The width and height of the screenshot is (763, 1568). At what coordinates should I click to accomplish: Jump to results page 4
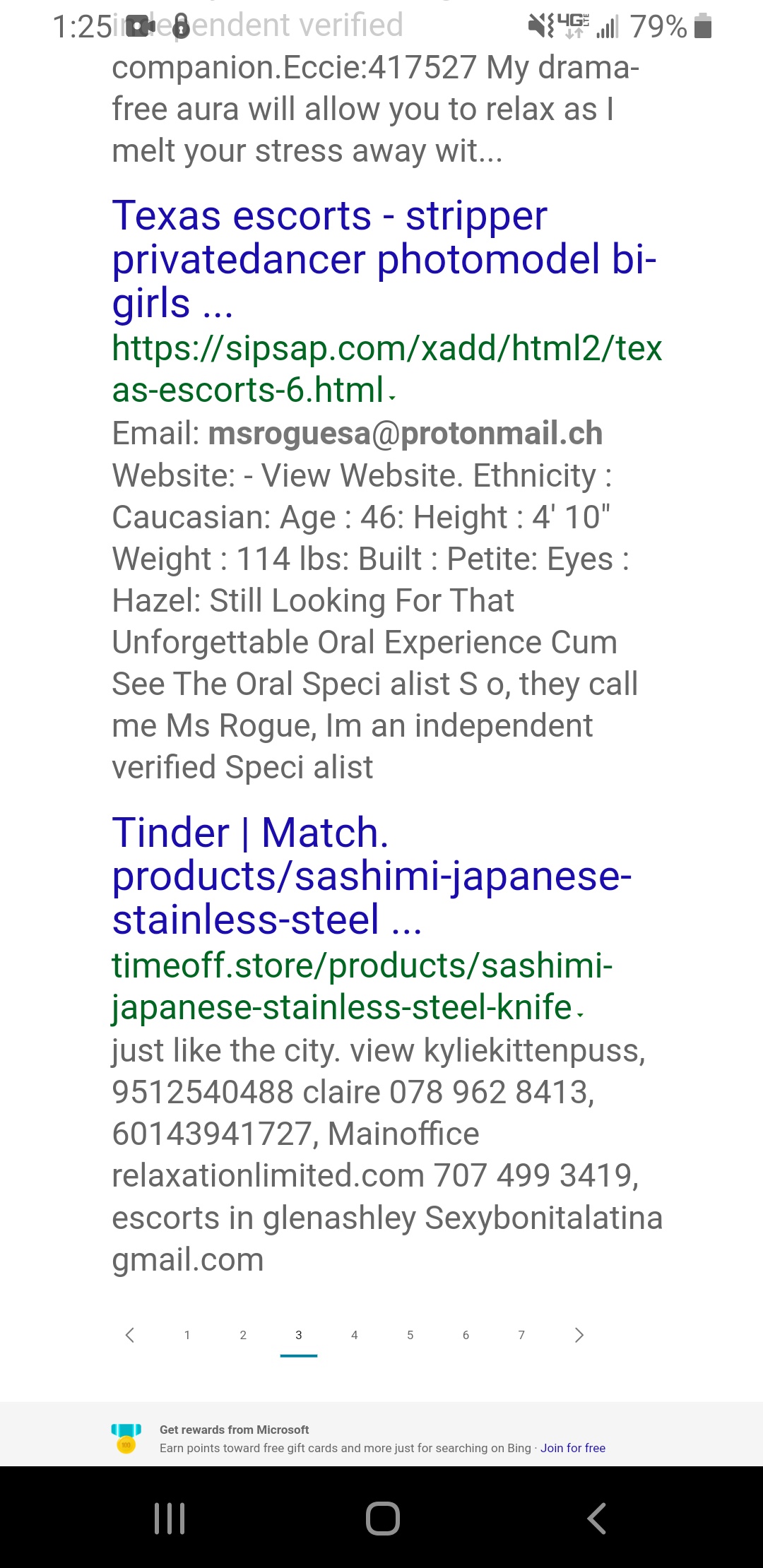pyautogui.click(x=355, y=1335)
